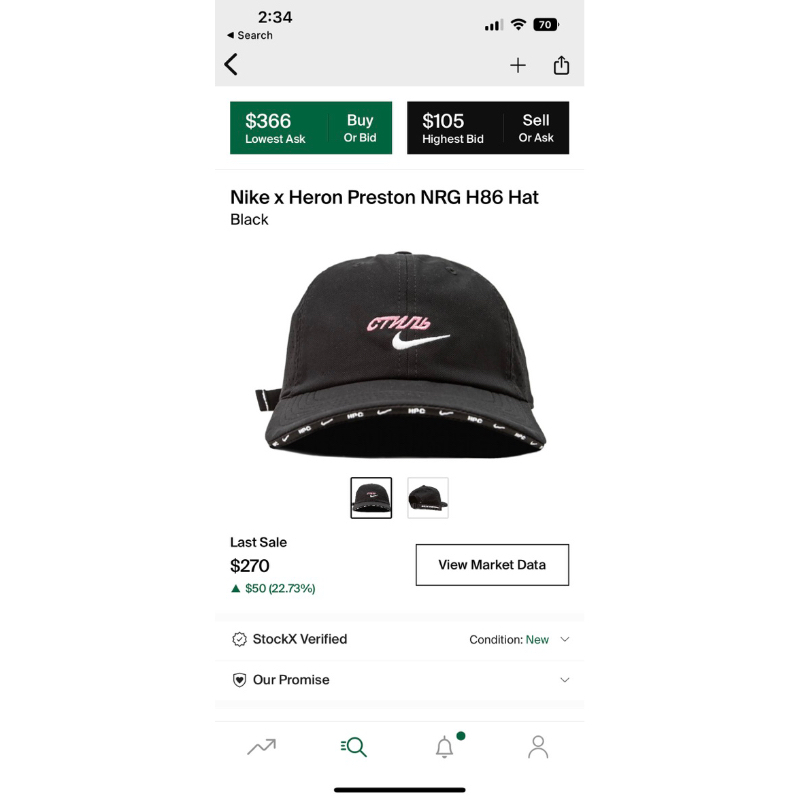Share this hat listing
800x800 pixels.
point(561,65)
